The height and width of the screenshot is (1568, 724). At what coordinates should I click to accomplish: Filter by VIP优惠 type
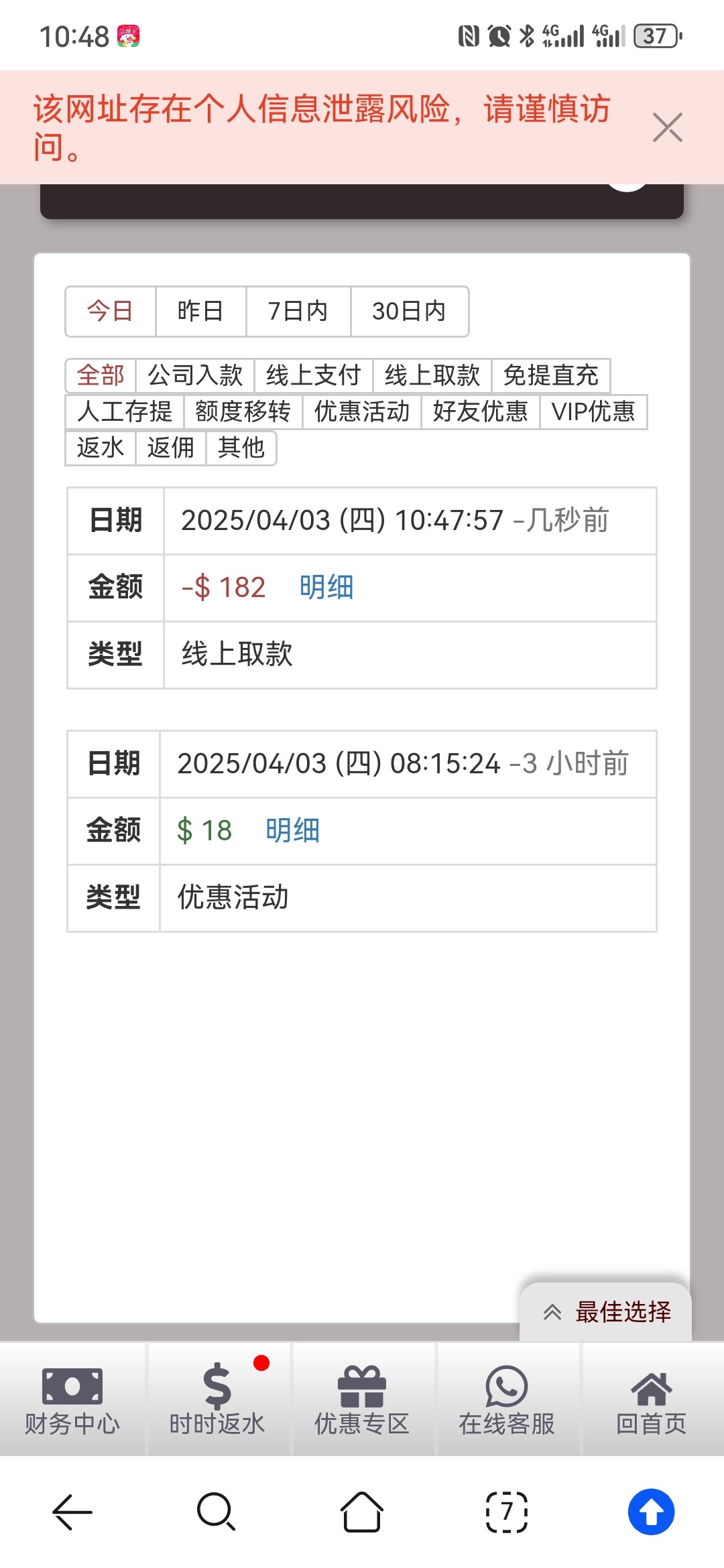click(x=593, y=411)
